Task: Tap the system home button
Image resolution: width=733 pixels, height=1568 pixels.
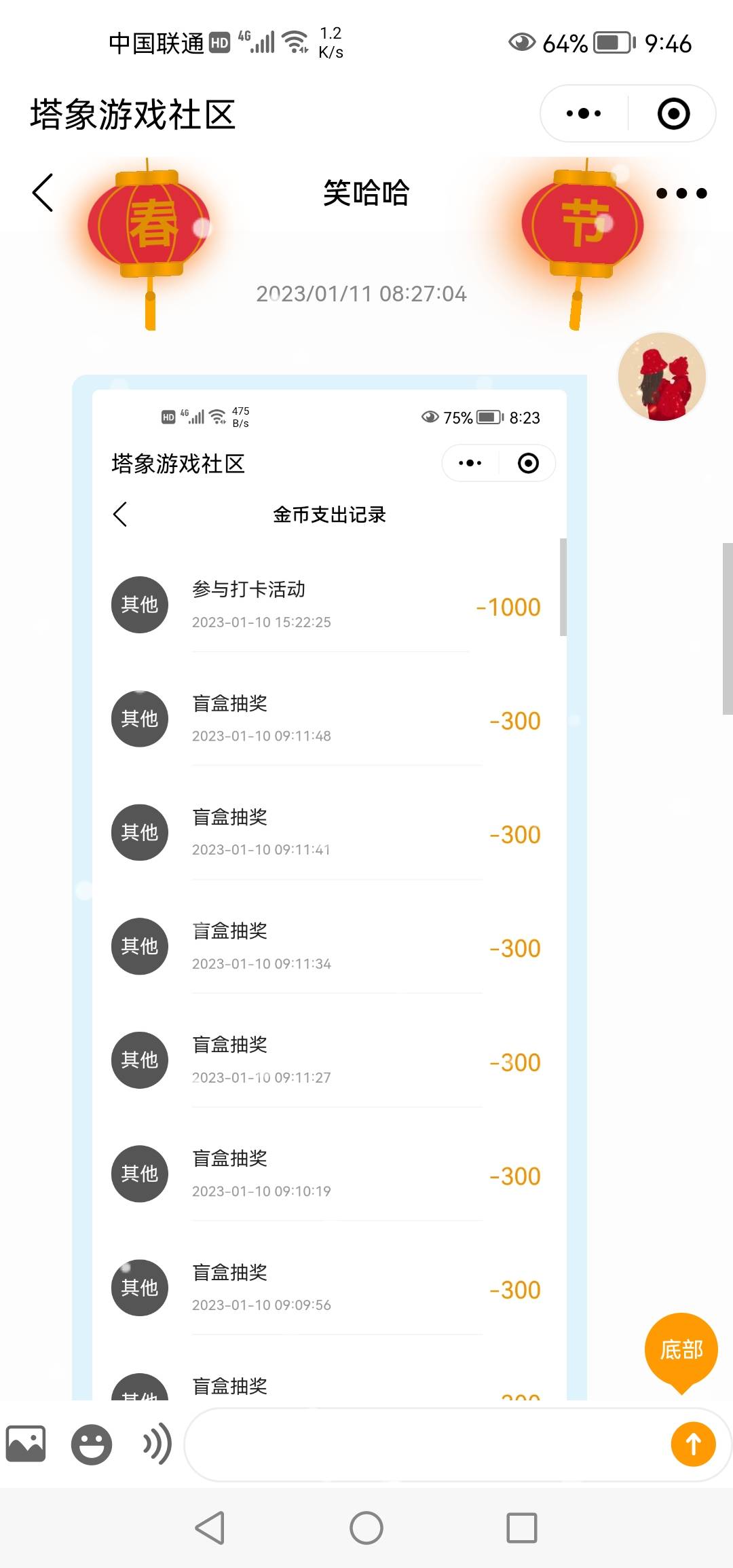Action: (x=366, y=1528)
